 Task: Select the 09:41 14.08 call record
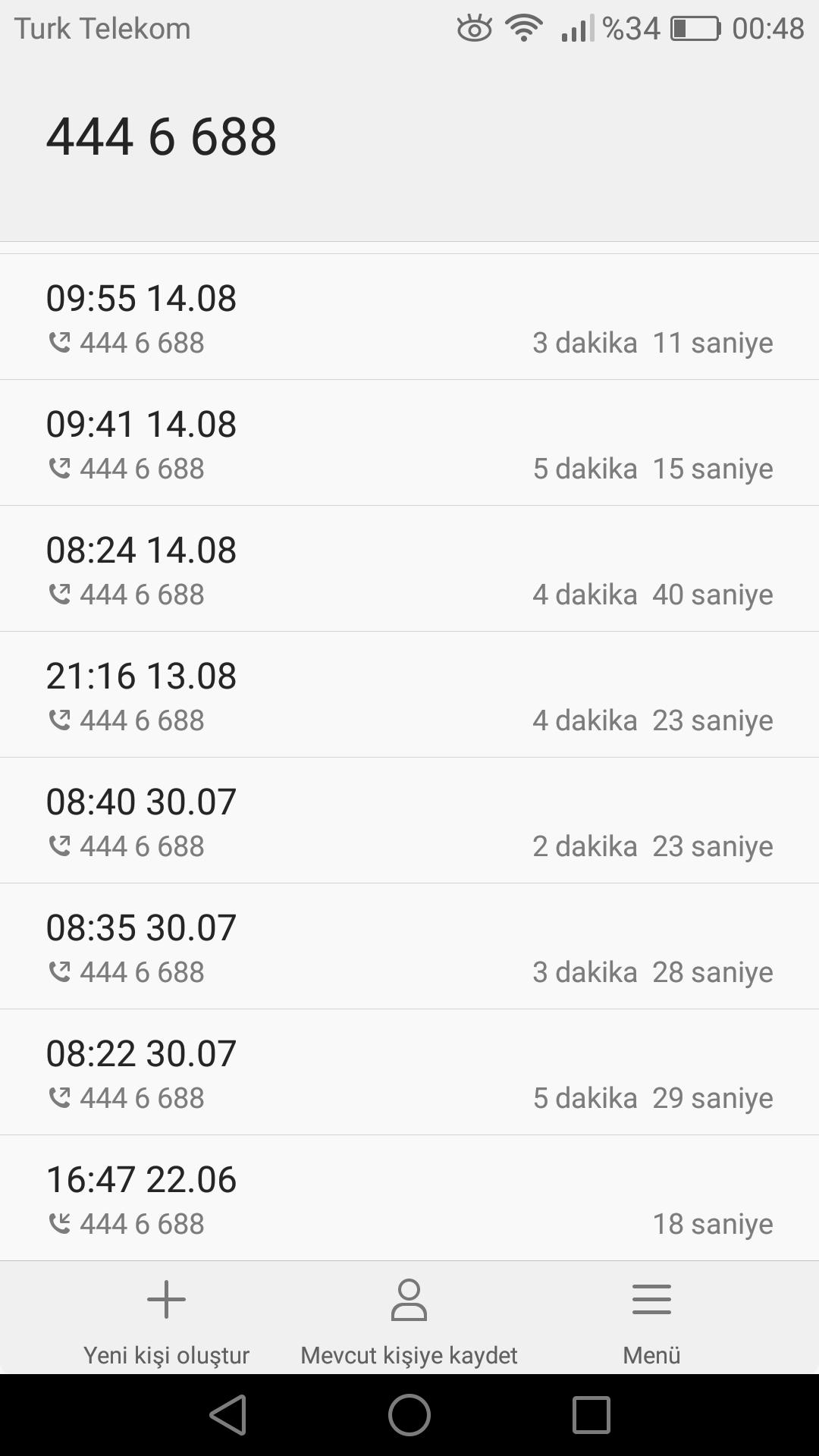tap(409, 443)
